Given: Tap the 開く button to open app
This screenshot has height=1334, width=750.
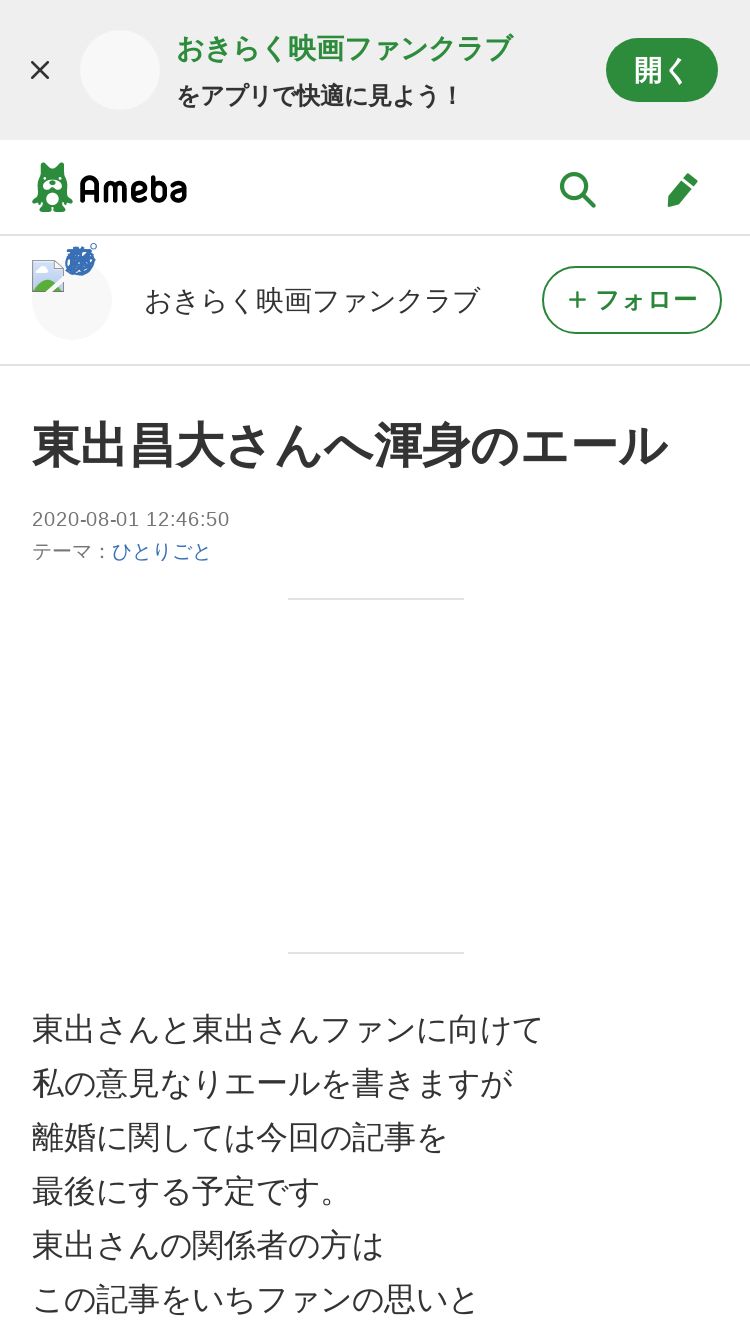Looking at the screenshot, I should (661, 70).
